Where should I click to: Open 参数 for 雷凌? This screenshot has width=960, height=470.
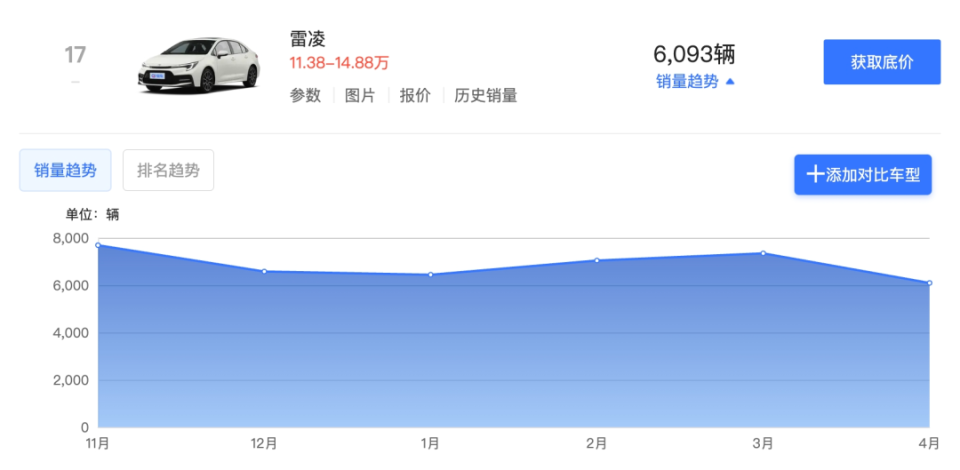click(x=305, y=96)
